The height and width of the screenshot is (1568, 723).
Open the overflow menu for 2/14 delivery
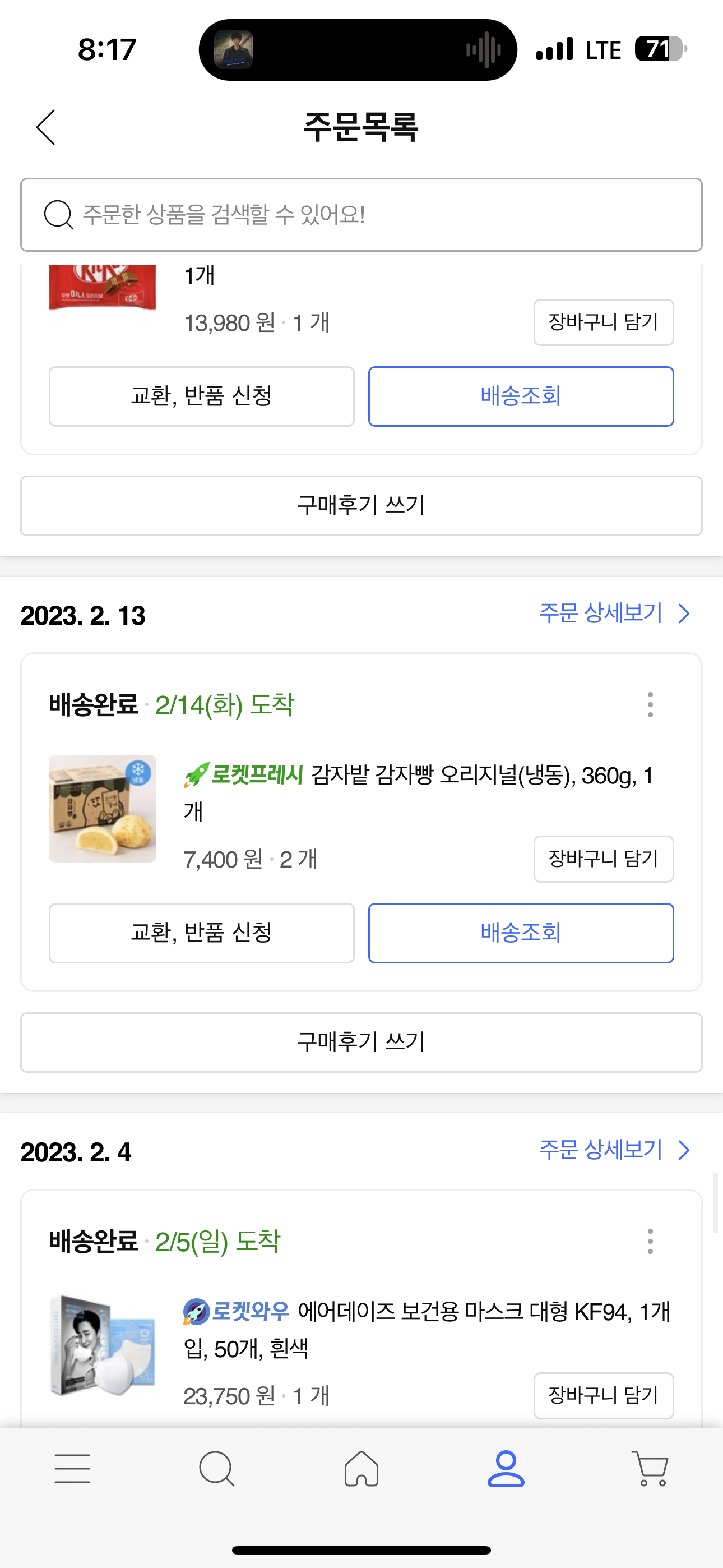tap(650, 704)
